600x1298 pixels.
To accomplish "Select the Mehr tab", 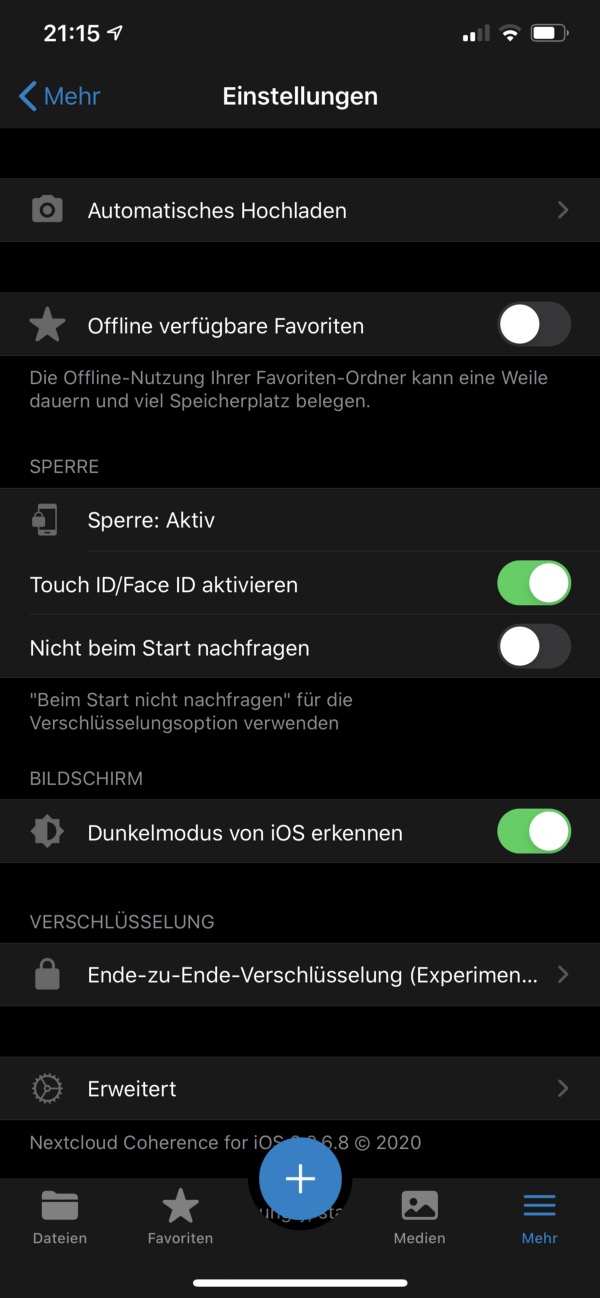I will pyautogui.click(x=540, y=1216).
